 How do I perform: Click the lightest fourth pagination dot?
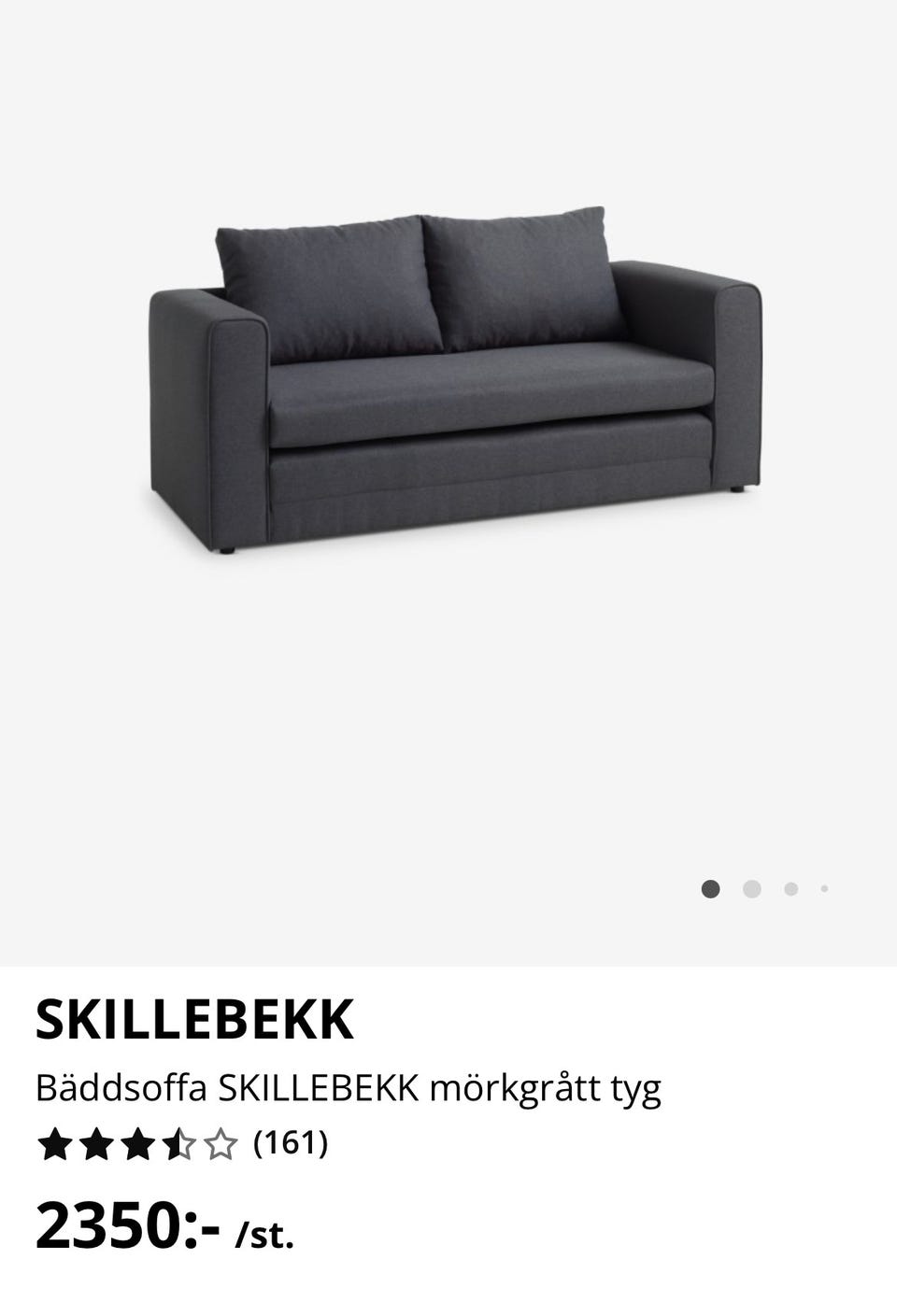pyautogui.click(x=824, y=890)
